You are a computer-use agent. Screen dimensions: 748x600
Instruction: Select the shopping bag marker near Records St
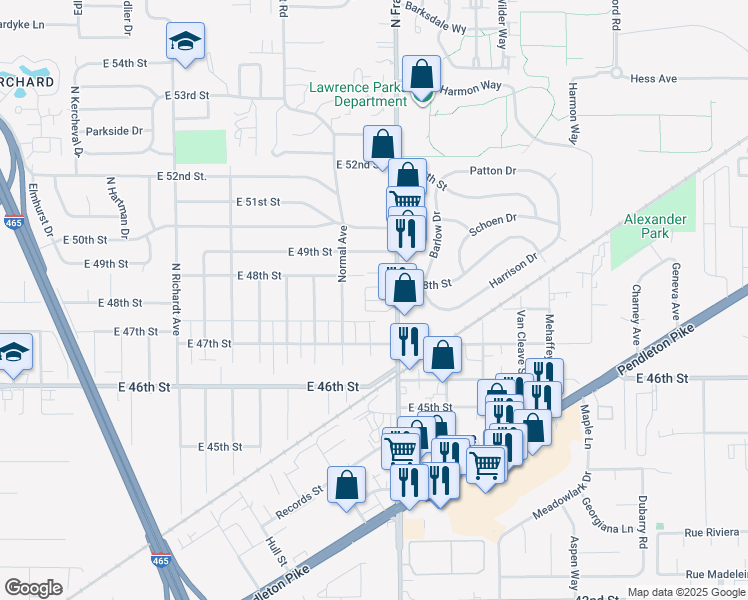point(346,486)
